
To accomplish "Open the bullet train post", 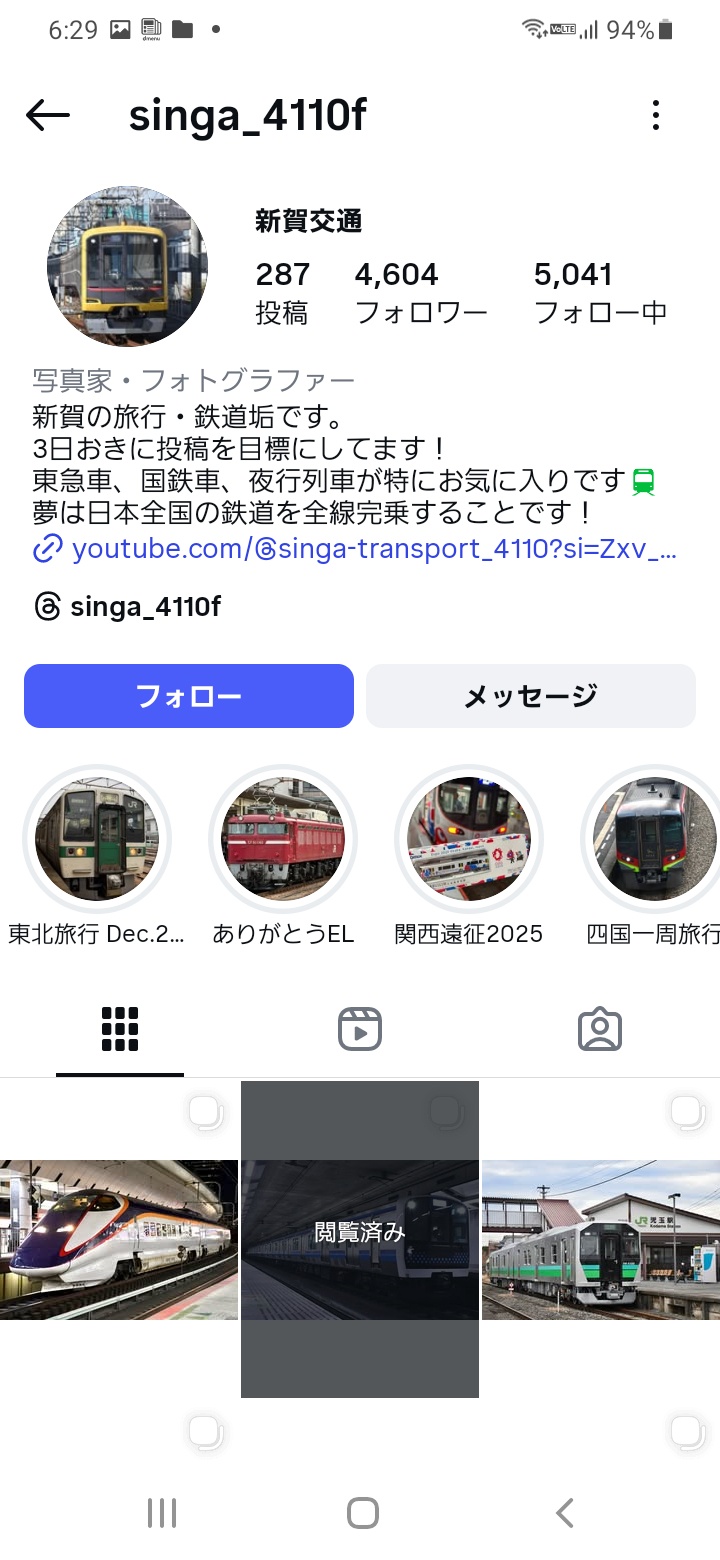I will click(119, 1239).
